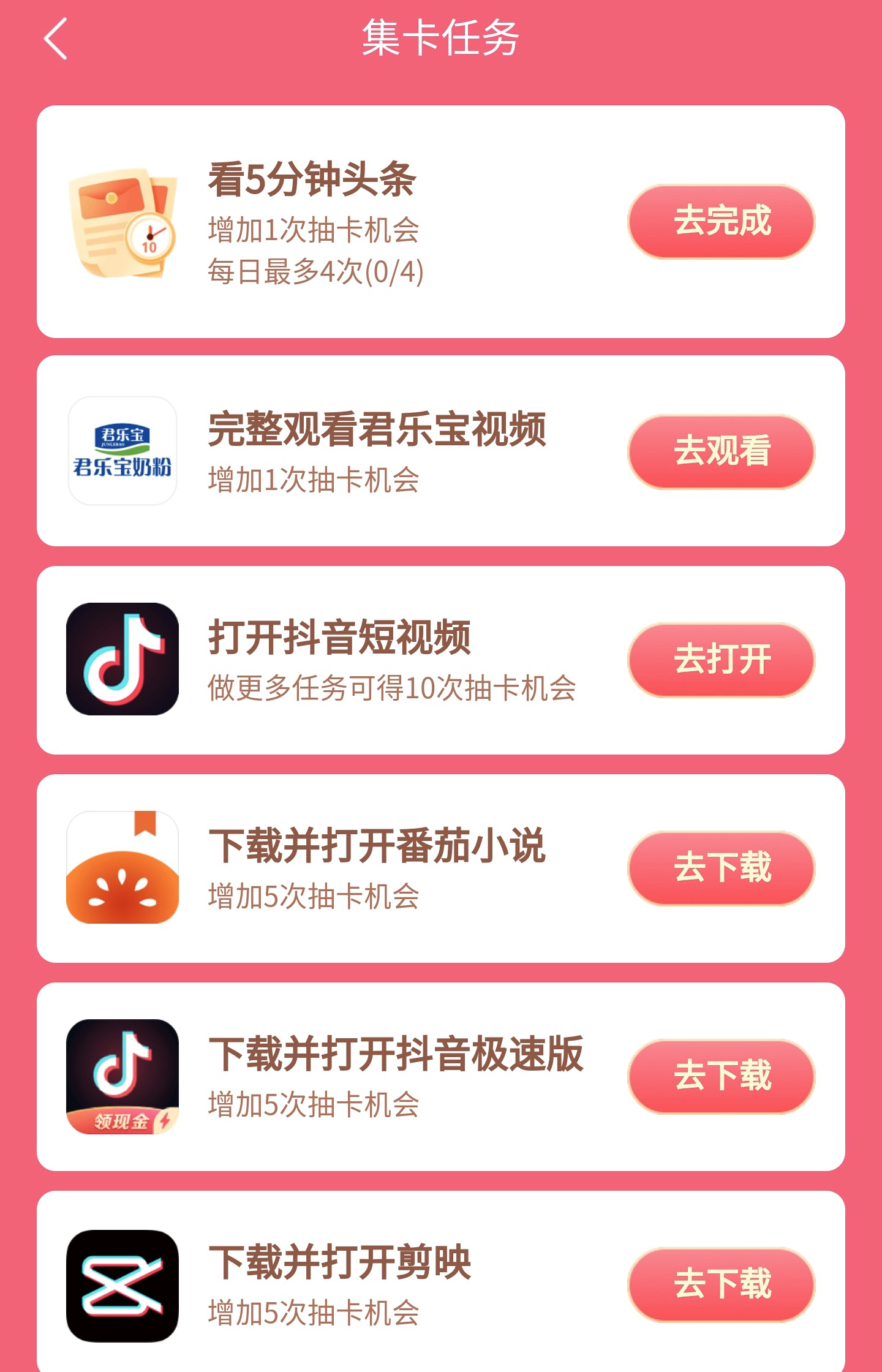Tap 去打开 to open 抖音短视频
The width and height of the screenshot is (882, 1372).
[x=721, y=660]
